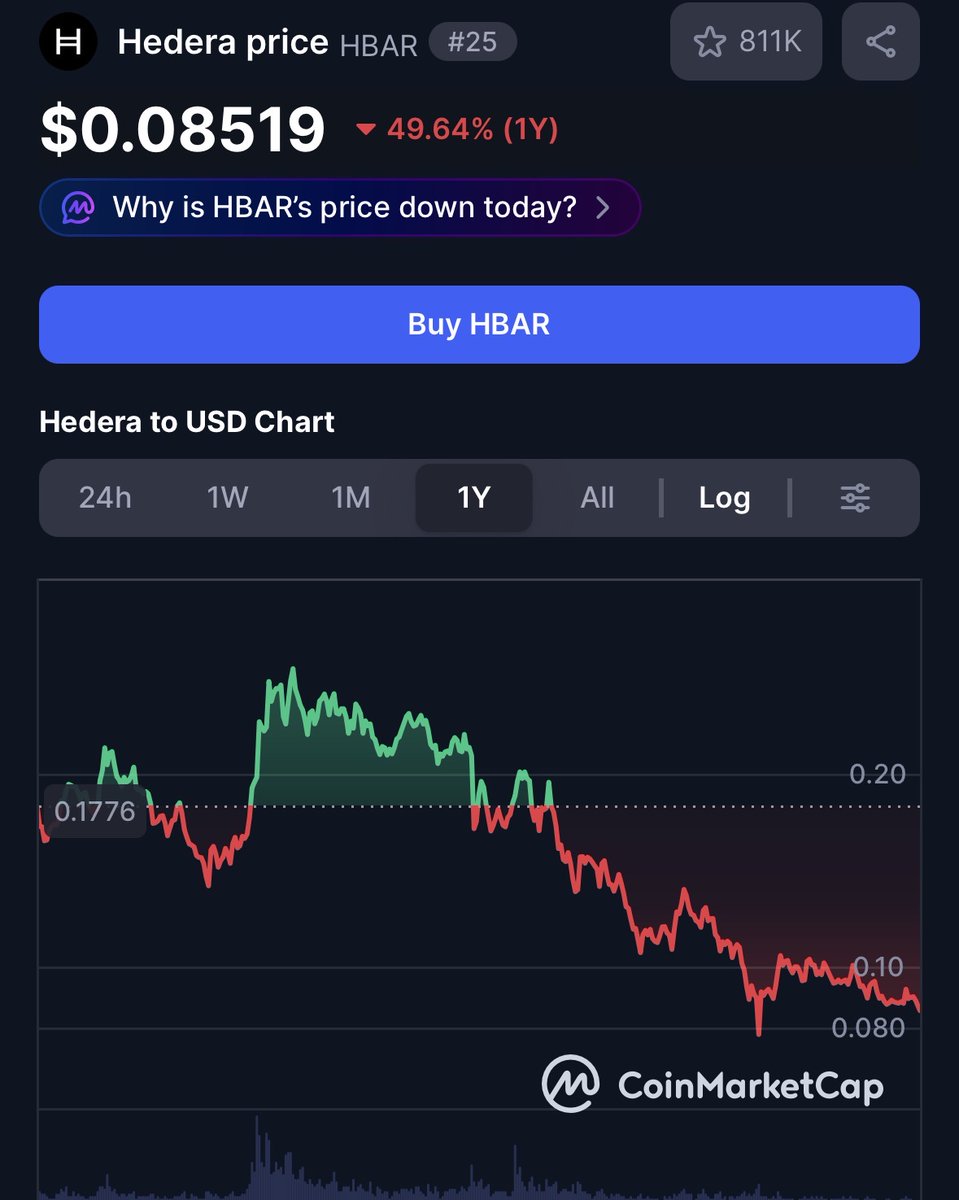
Task: Add Hedera to watchlist via star button
Action: pyautogui.click(x=745, y=42)
